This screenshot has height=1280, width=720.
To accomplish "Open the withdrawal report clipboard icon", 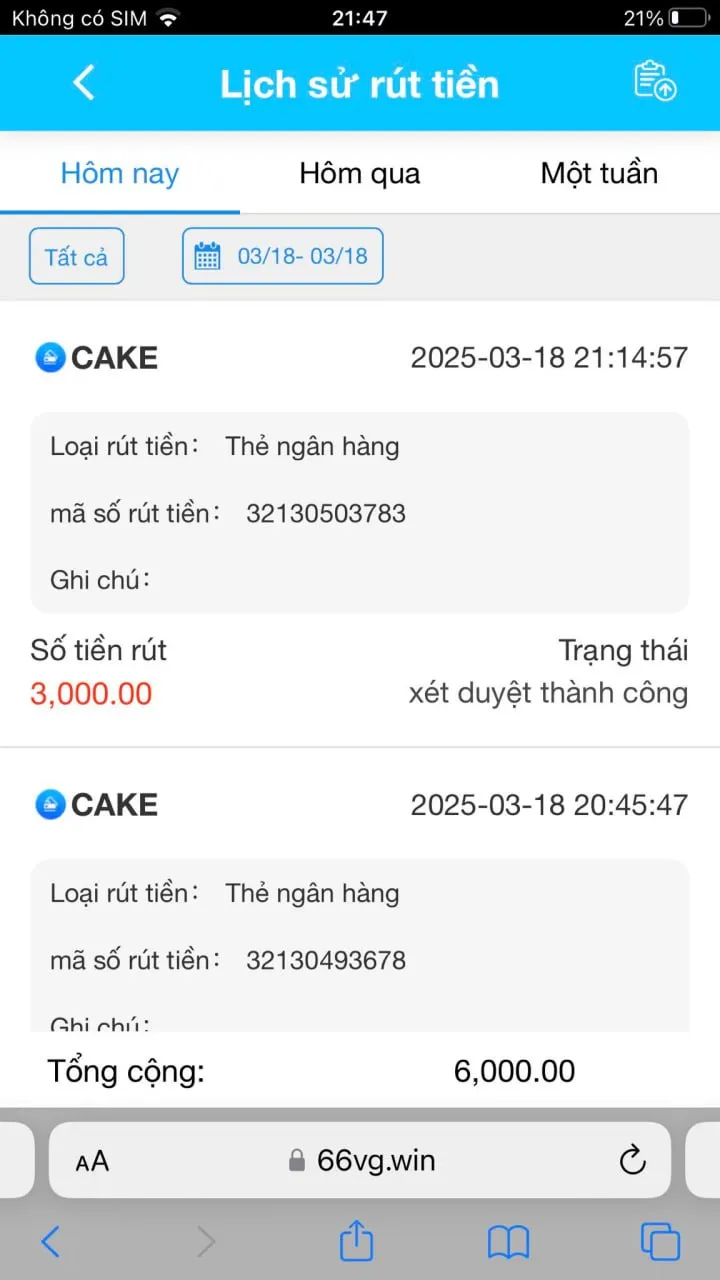I will point(655,83).
